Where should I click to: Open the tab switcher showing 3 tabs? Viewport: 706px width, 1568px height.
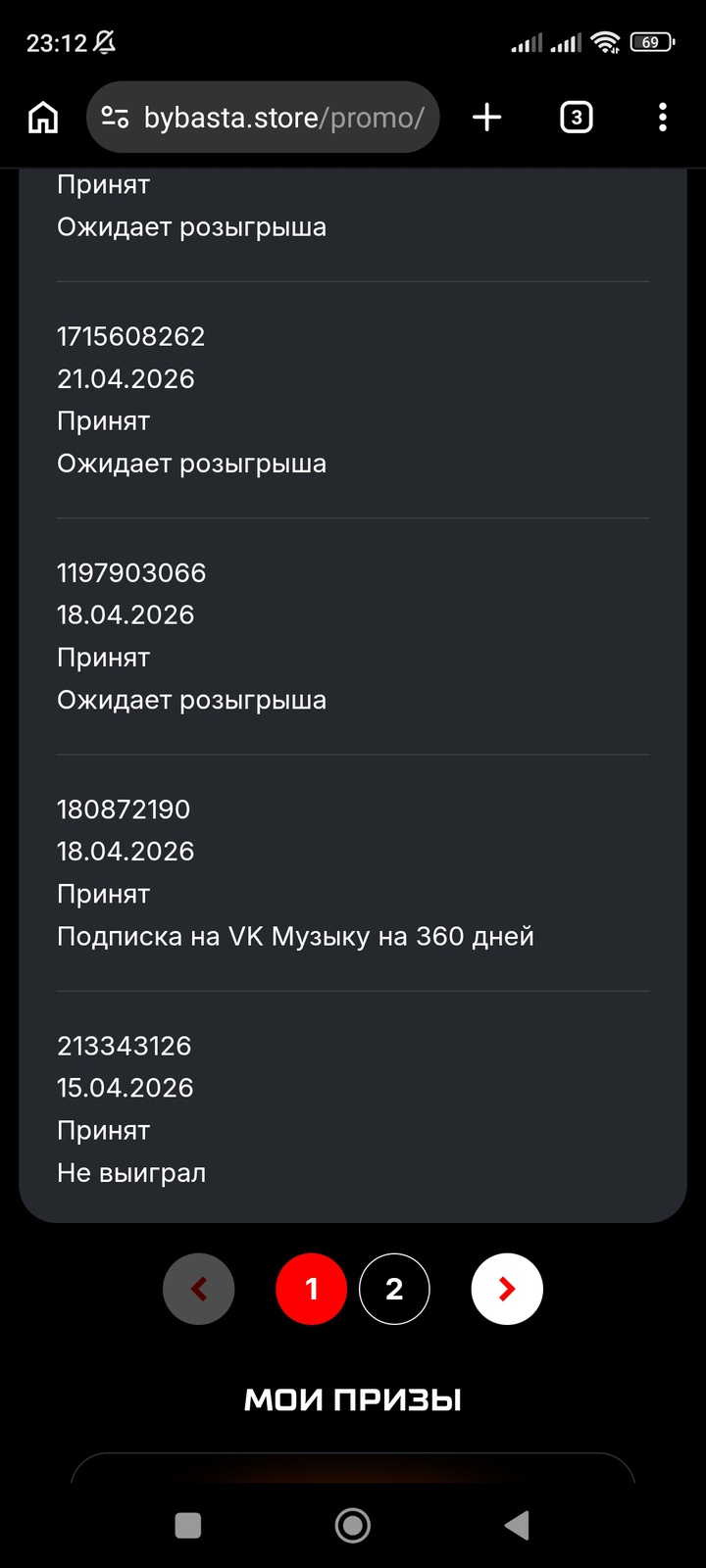pyautogui.click(x=576, y=118)
